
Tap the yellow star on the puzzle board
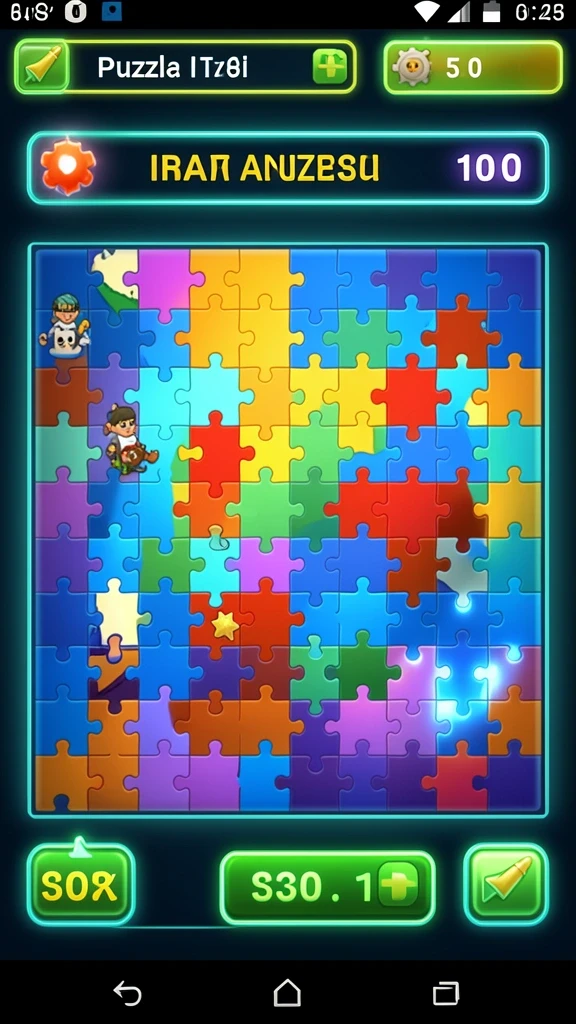(x=225, y=626)
